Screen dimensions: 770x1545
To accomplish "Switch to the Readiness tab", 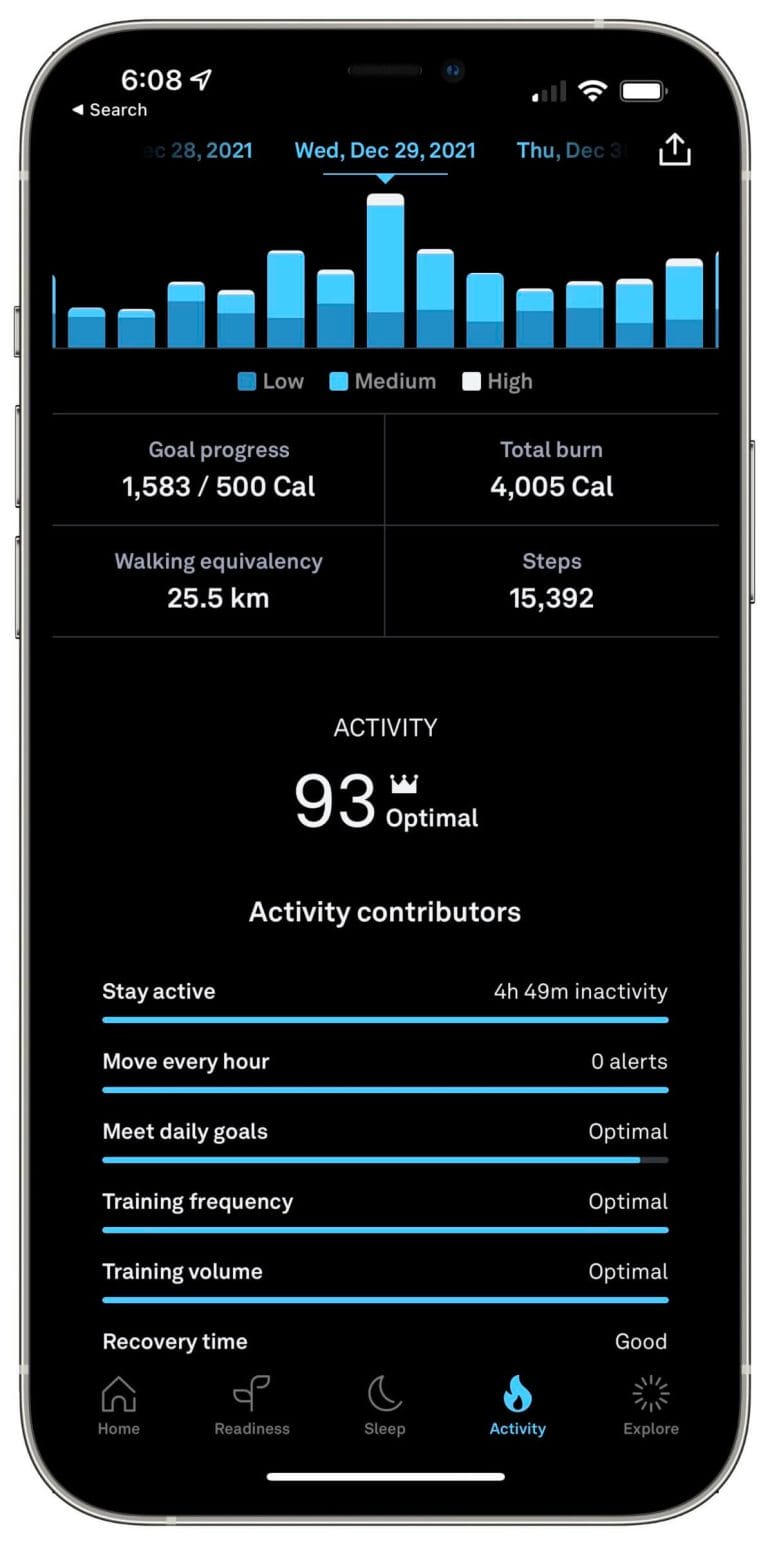I will [252, 1406].
